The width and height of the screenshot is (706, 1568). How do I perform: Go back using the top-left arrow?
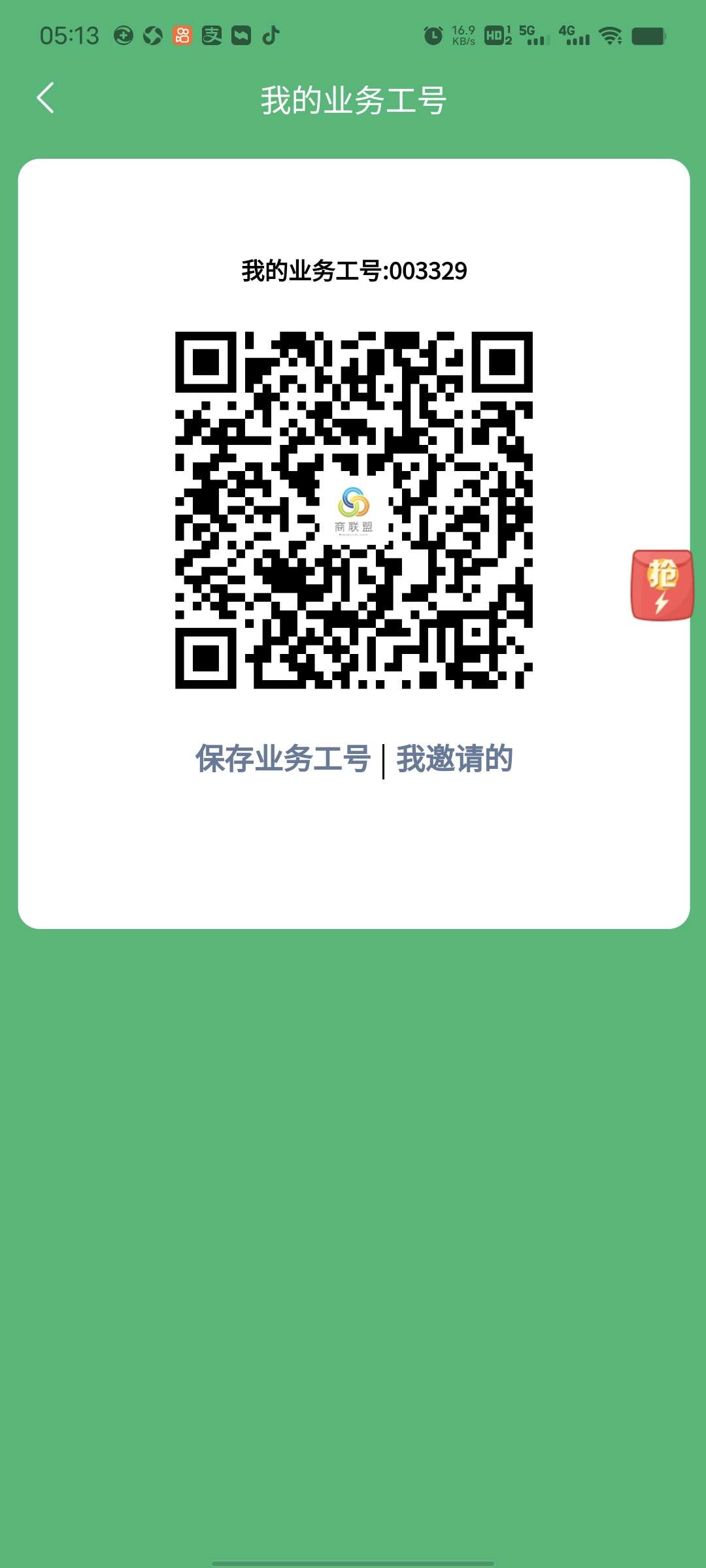click(45, 99)
